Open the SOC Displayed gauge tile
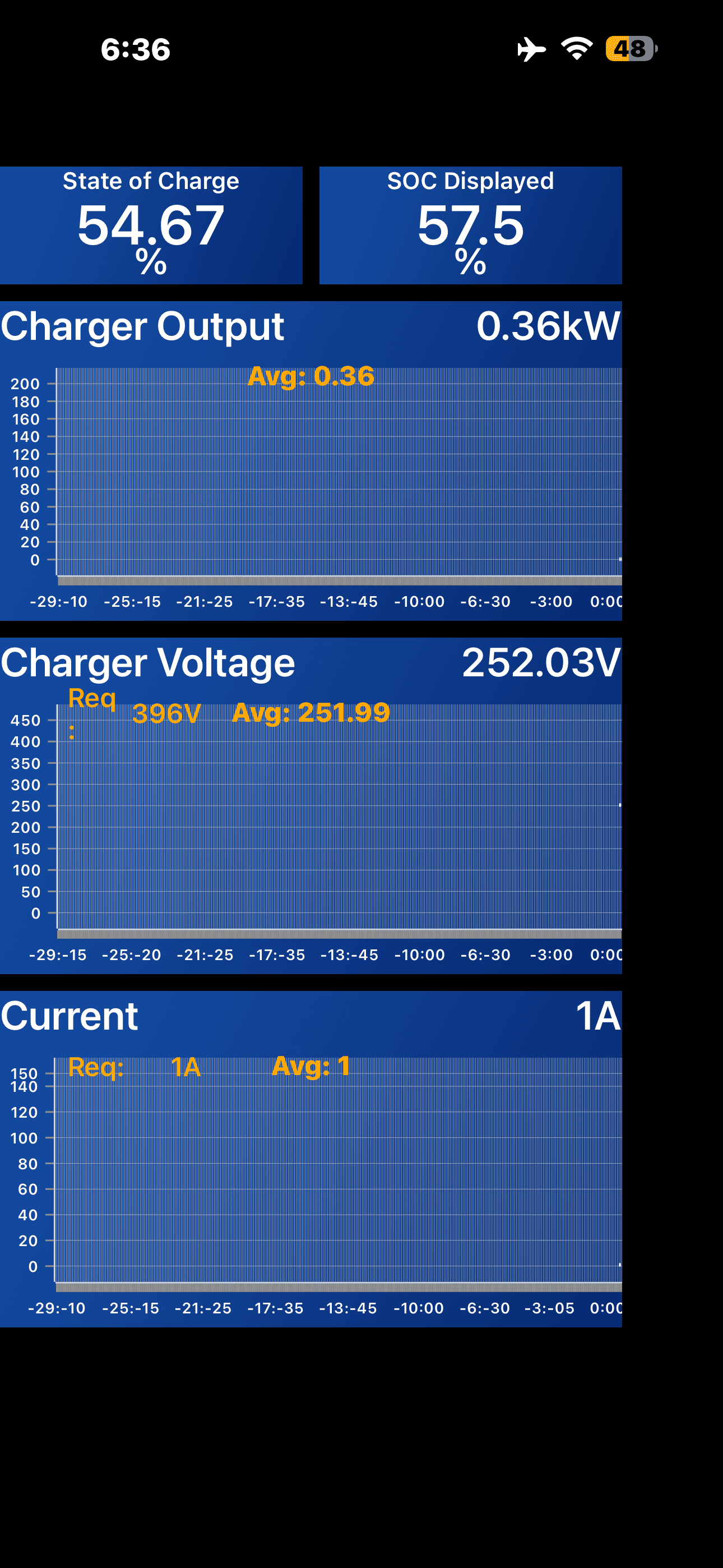 tap(470, 225)
